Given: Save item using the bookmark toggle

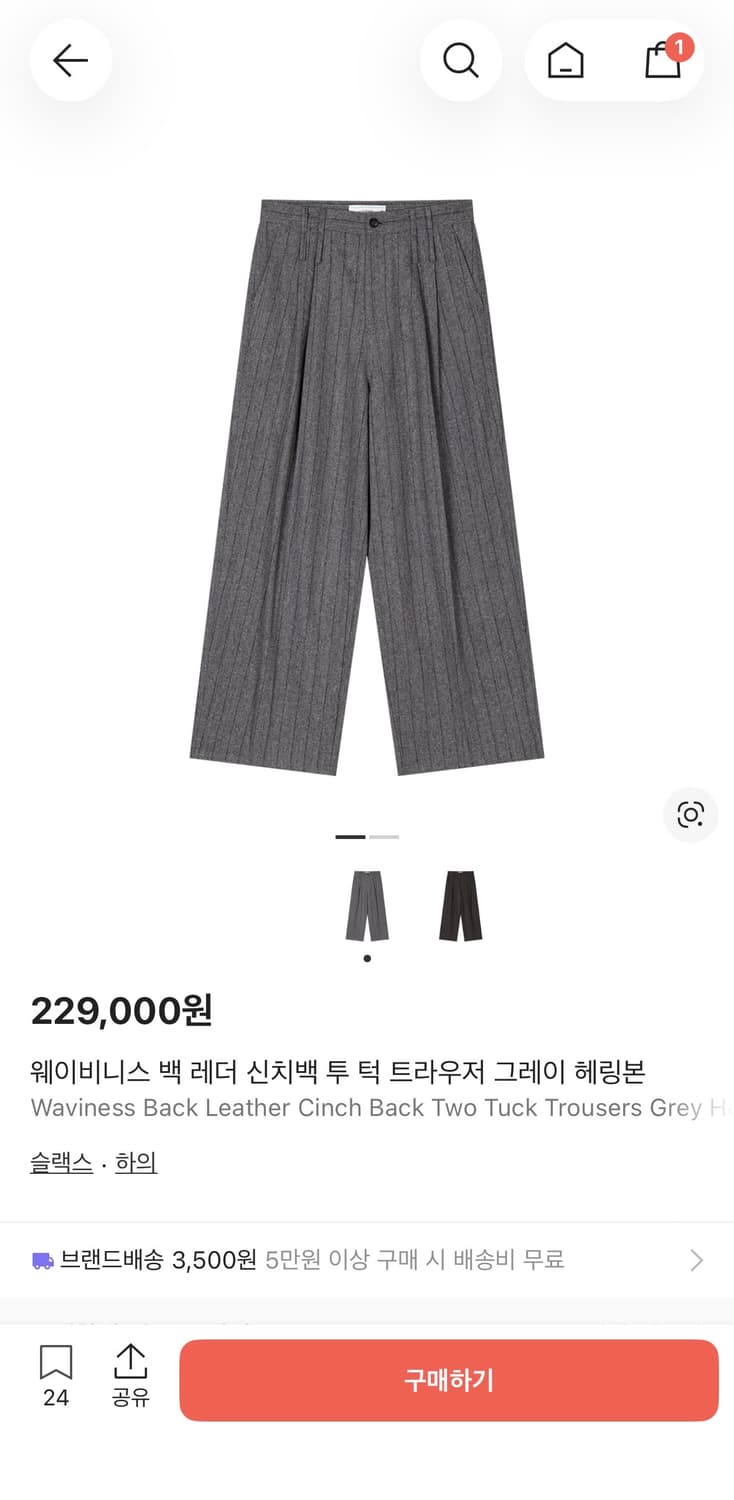Looking at the screenshot, I should point(55,1365).
